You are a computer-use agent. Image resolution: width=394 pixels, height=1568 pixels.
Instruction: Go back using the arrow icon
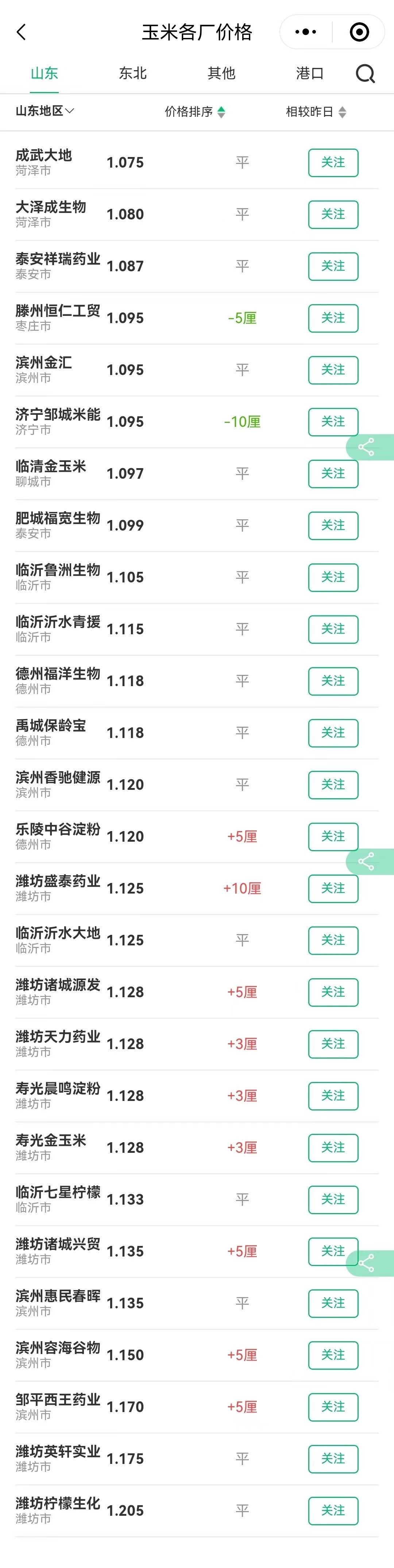coord(21,32)
